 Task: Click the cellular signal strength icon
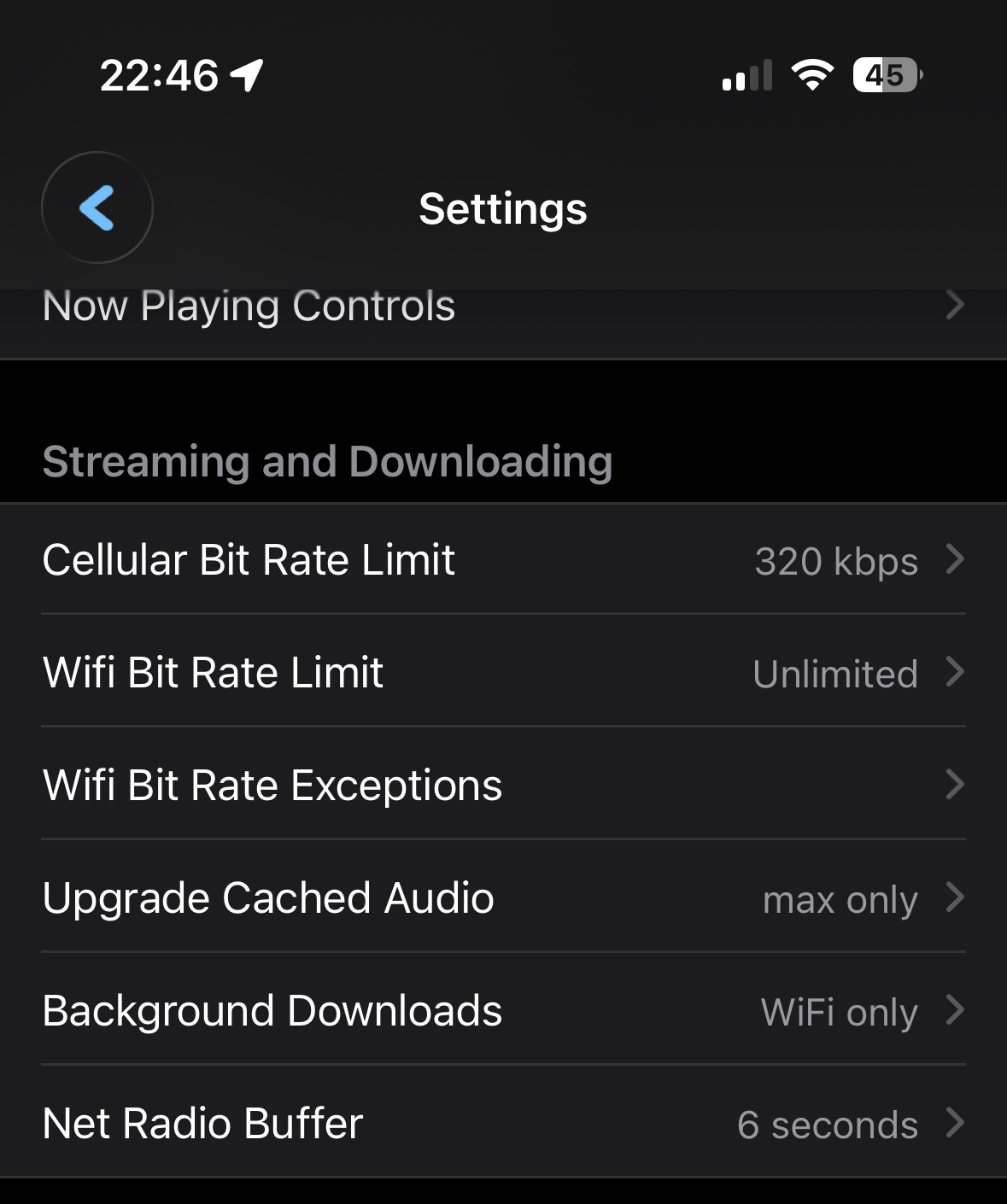coord(746,76)
